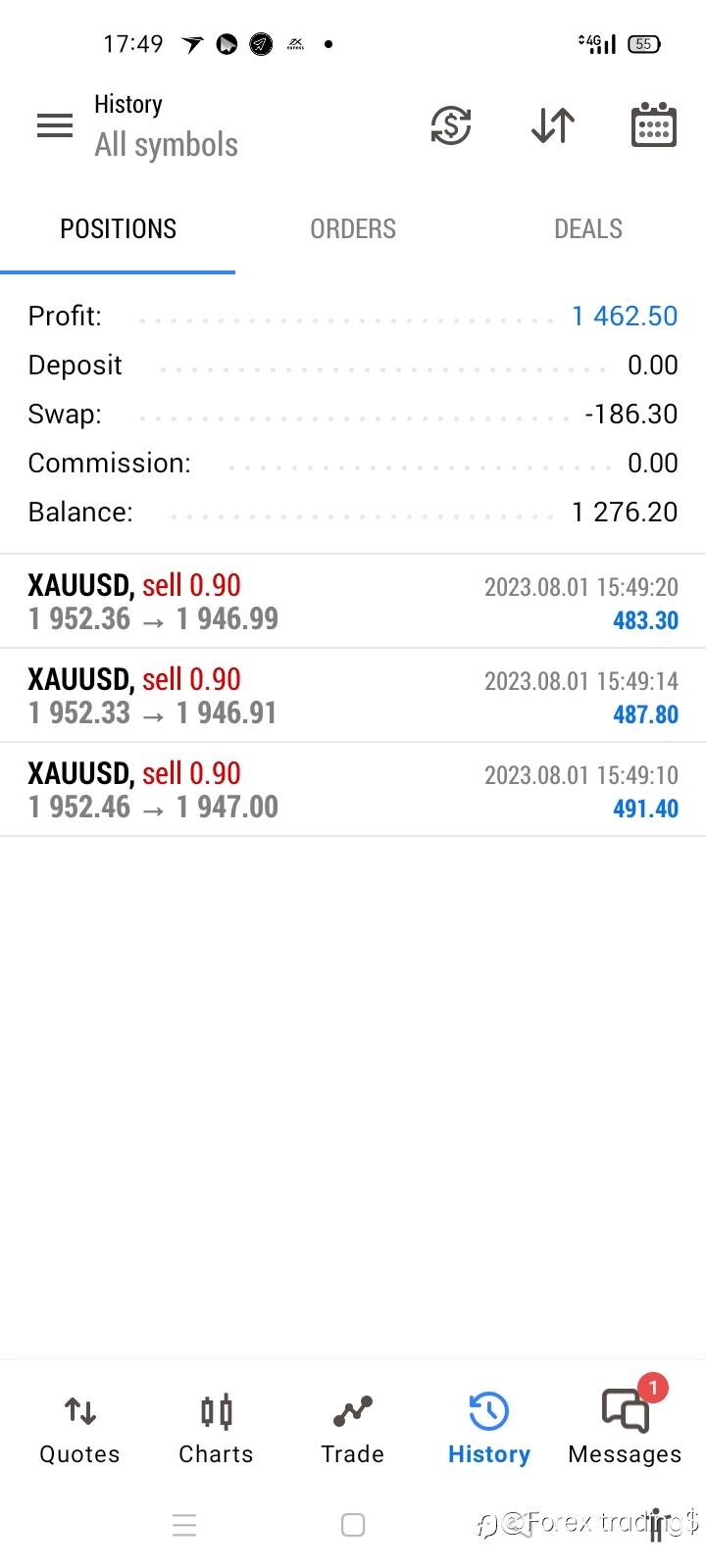Tap the sort arrows icon
Viewport: 706px width, 1568px height.
pos(552,125)
